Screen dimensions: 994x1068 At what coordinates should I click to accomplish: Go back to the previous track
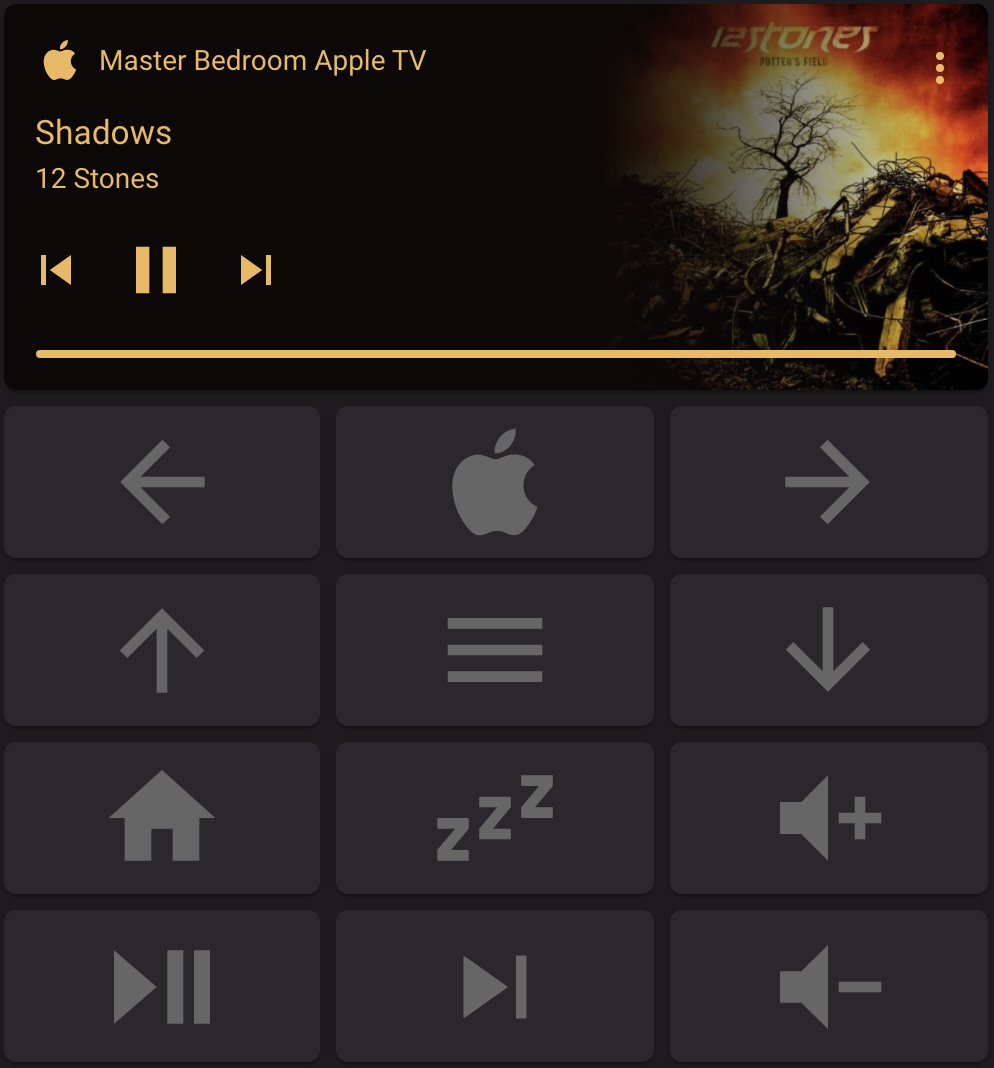(x=57, y=270)
